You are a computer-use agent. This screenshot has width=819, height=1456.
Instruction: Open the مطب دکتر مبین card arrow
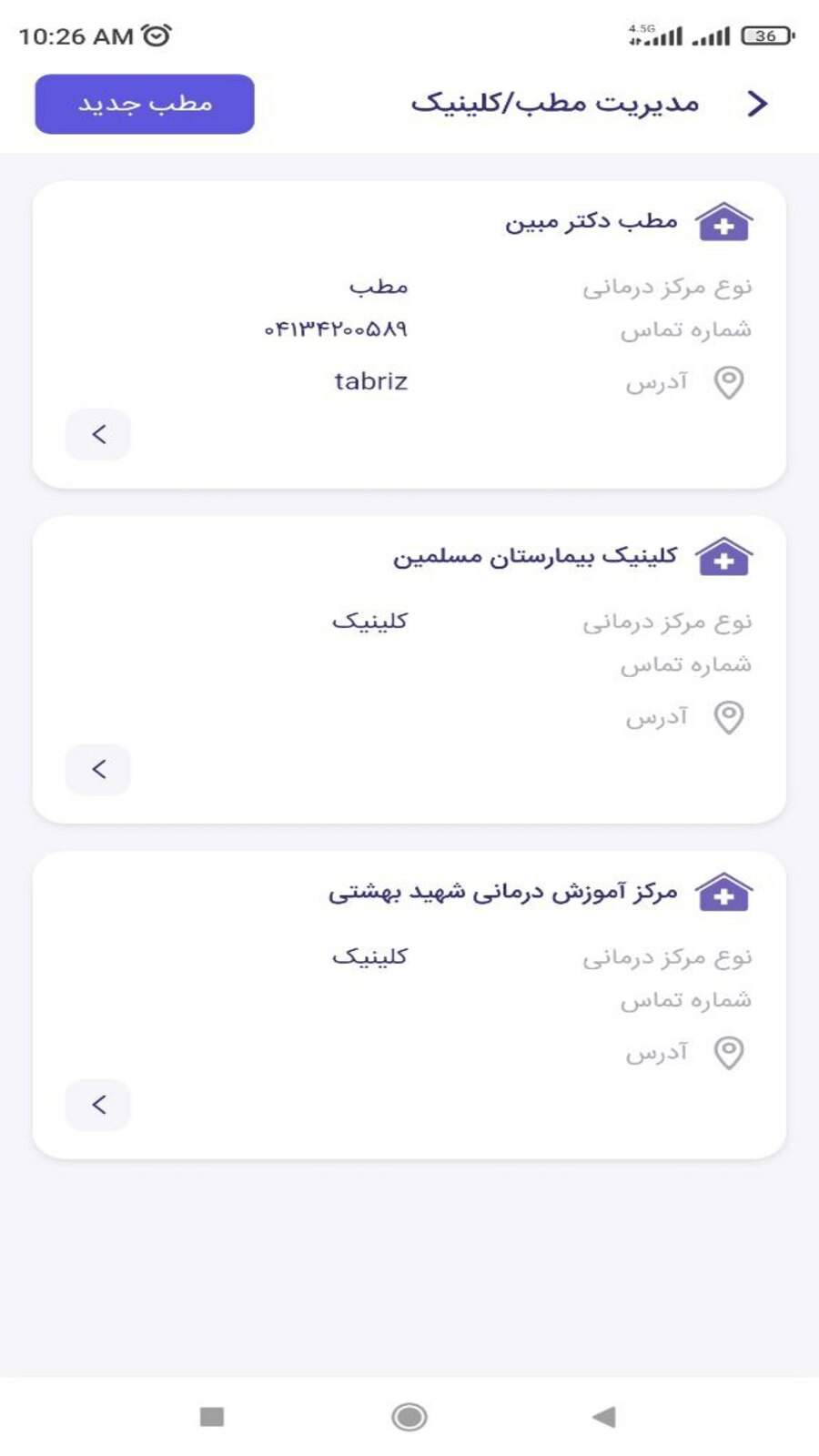click(98, 435)
